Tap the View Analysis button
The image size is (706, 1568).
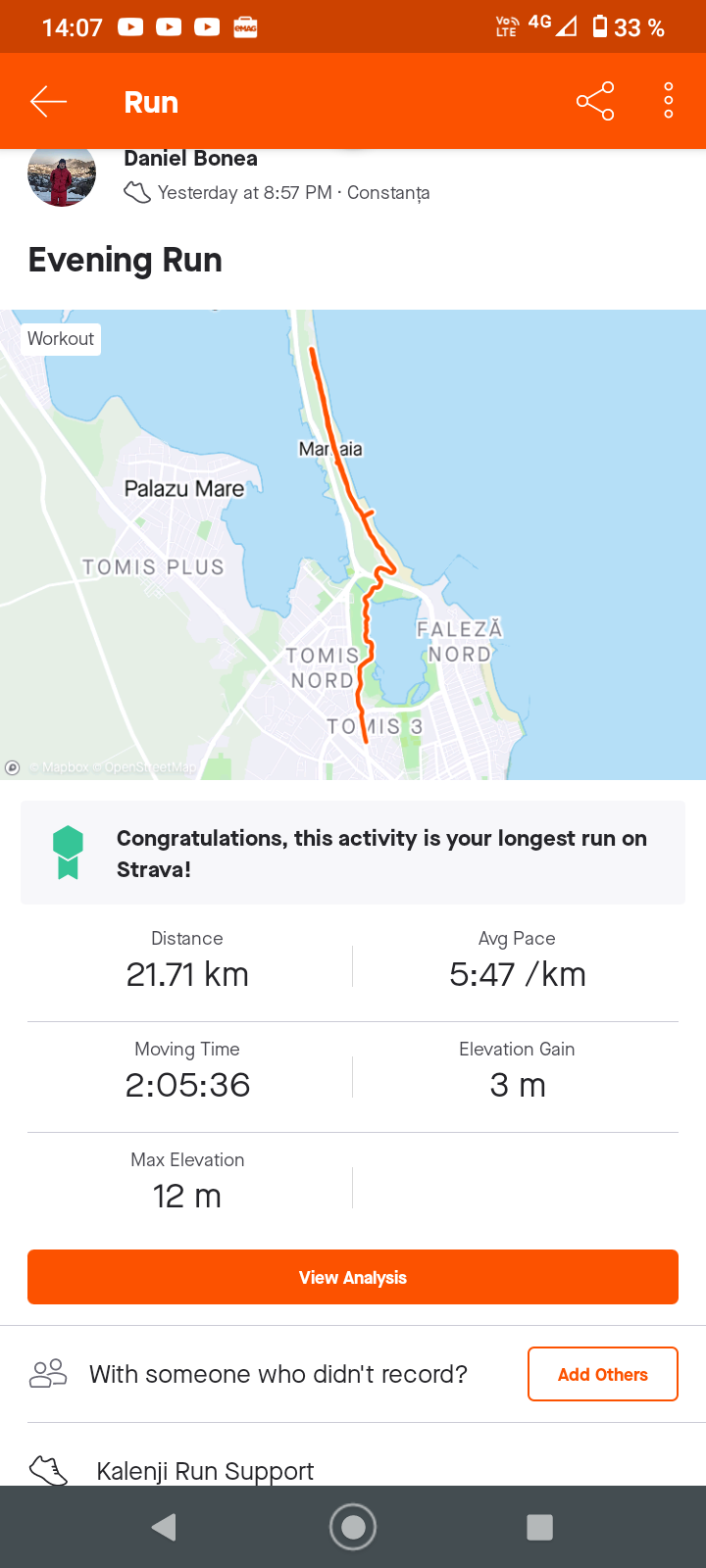pos(353,1277)
